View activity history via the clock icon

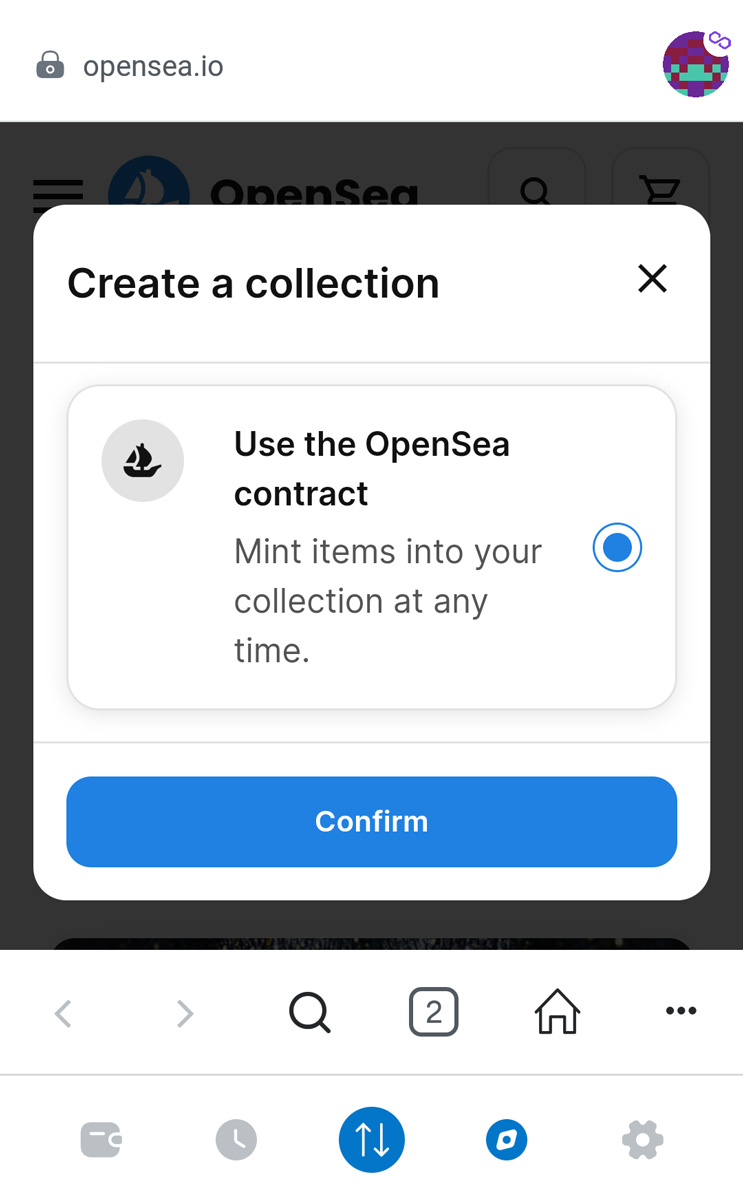(236, 1139)
